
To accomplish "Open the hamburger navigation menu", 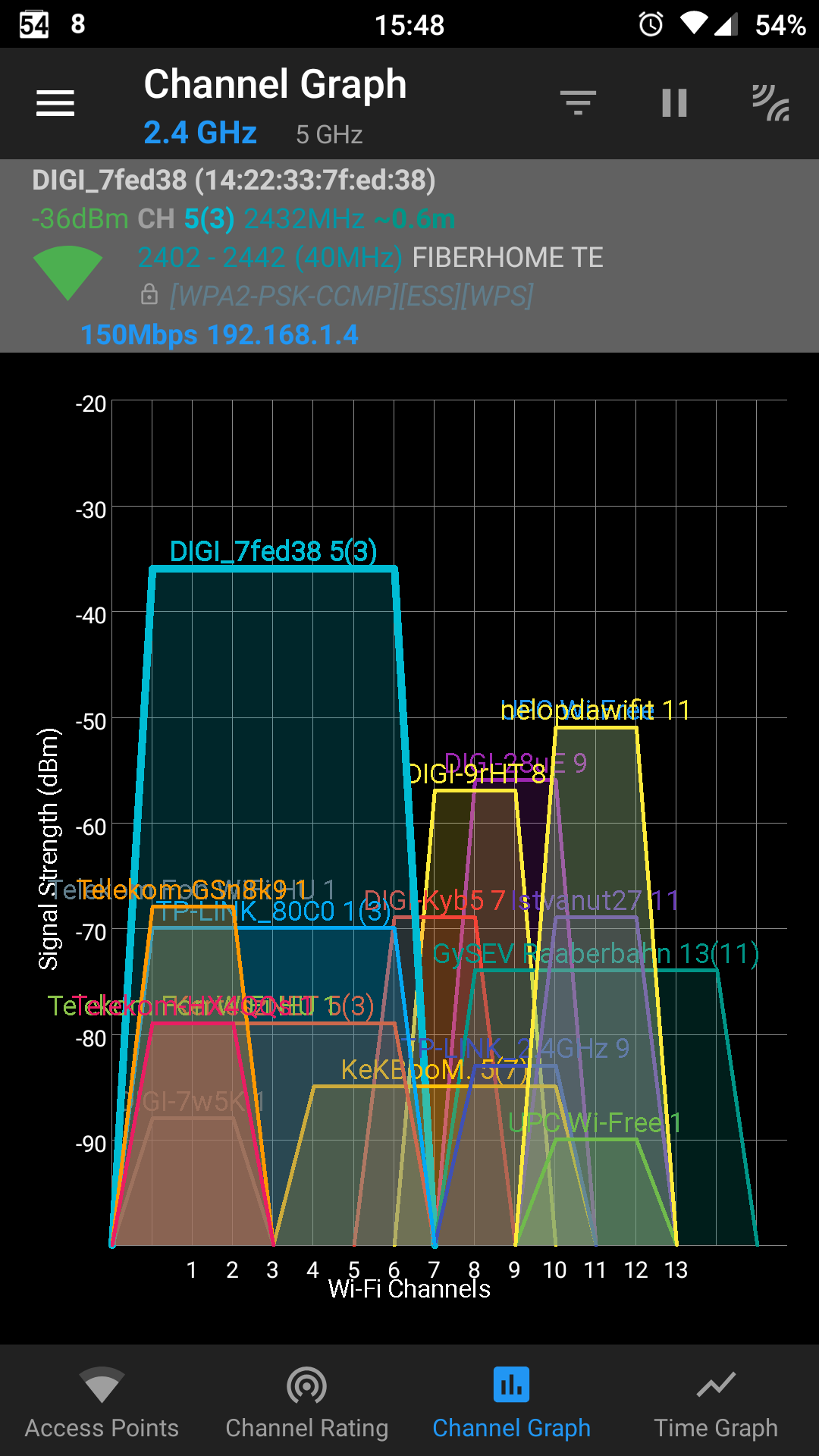I will pyautogui.click(x=55, y=103).
